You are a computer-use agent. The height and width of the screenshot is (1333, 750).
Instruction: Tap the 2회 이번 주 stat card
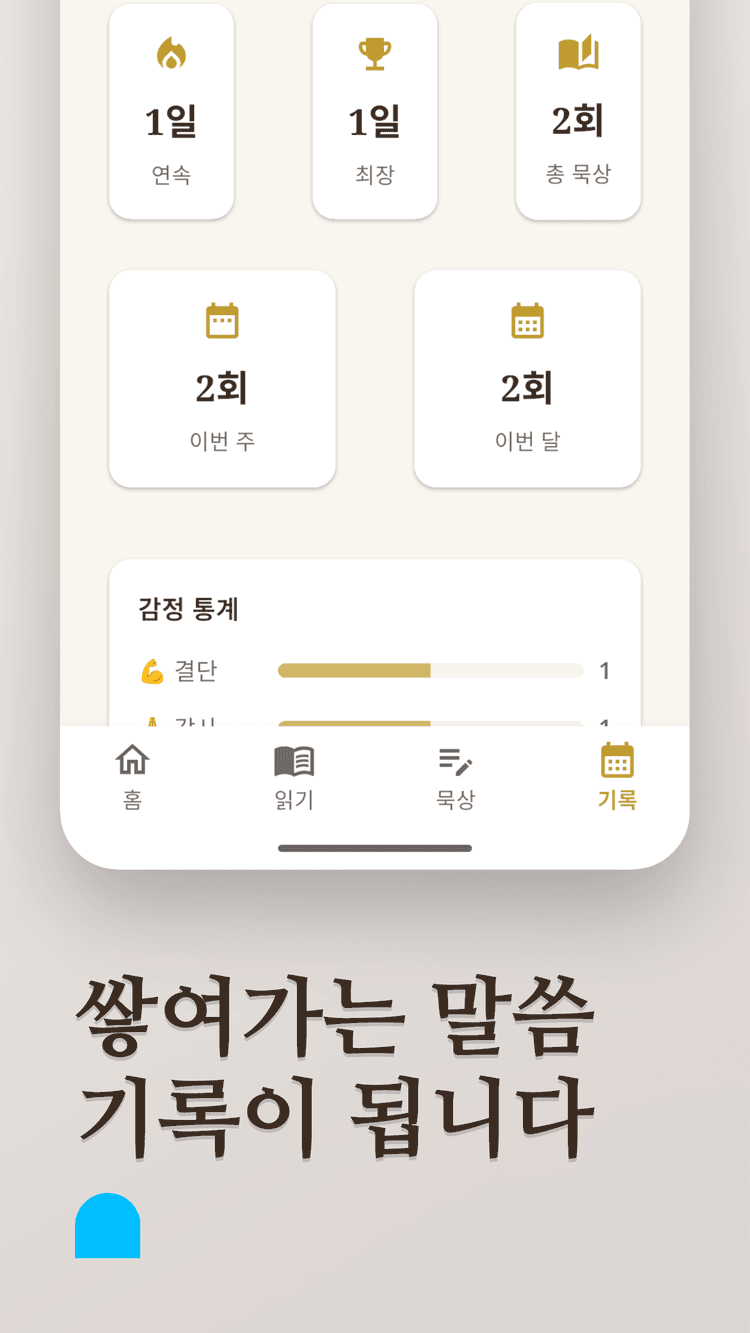click(x=222, y=378)
